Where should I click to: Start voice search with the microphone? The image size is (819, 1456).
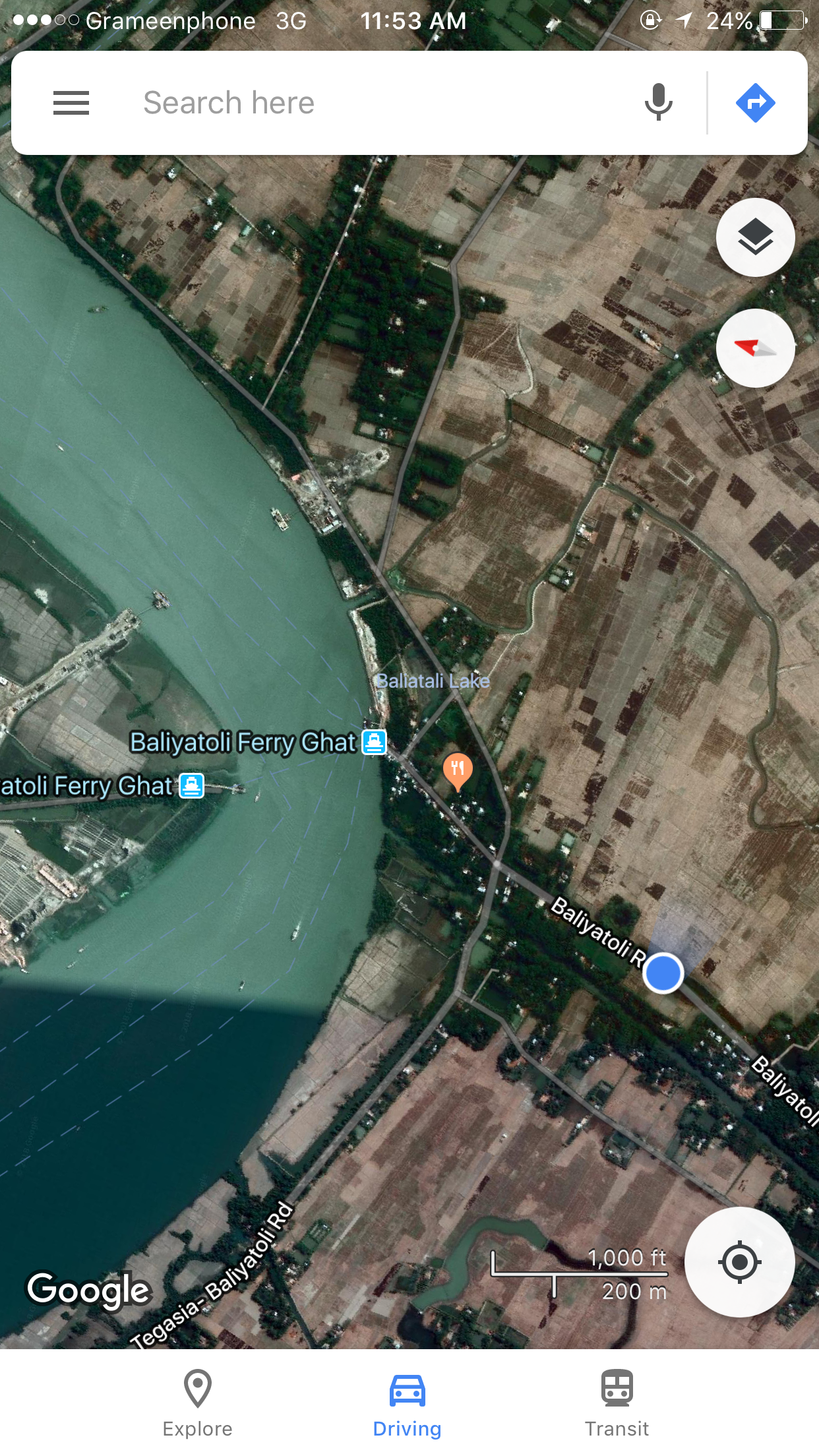(x=658, y=102)
